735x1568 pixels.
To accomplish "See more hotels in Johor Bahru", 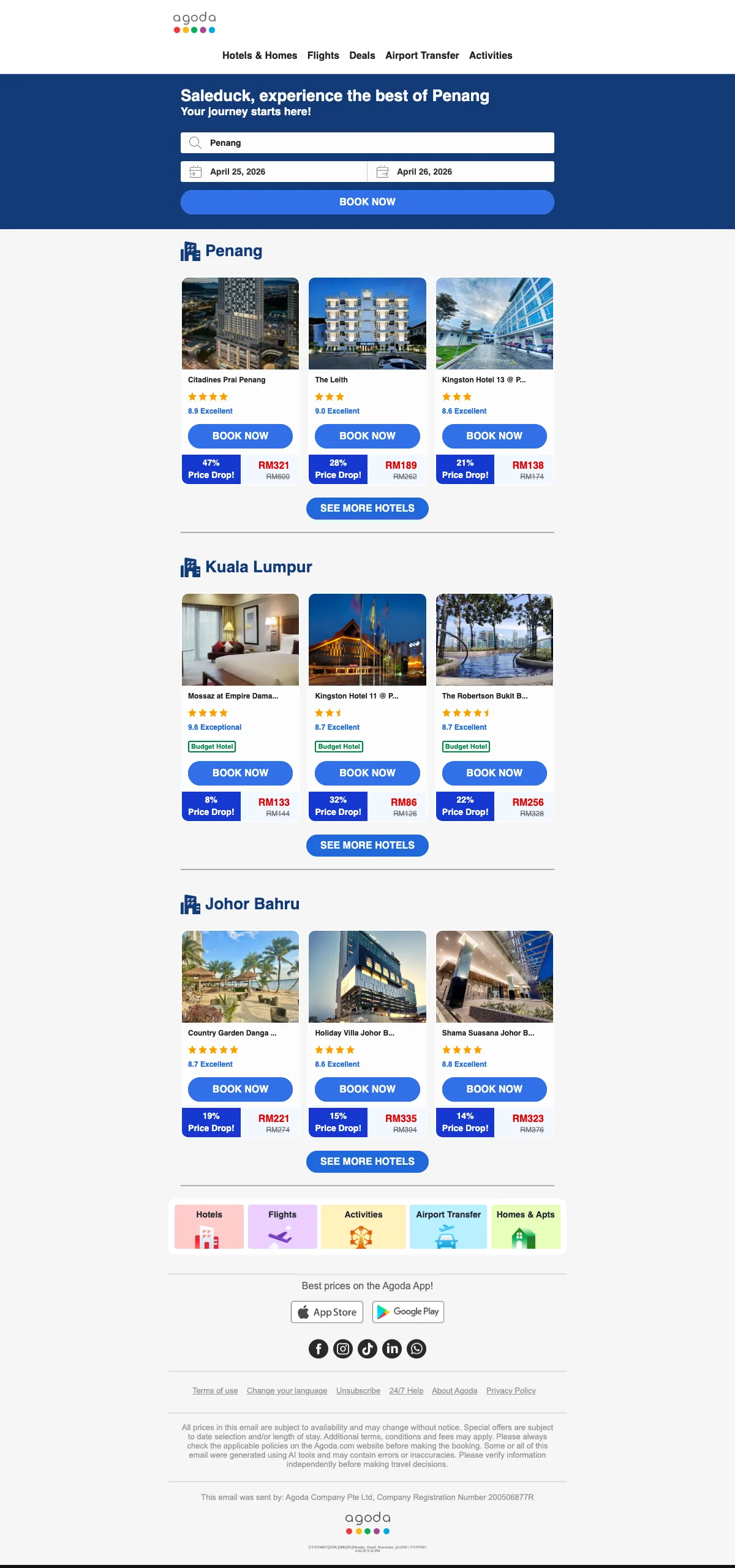I will [367, 1161].
